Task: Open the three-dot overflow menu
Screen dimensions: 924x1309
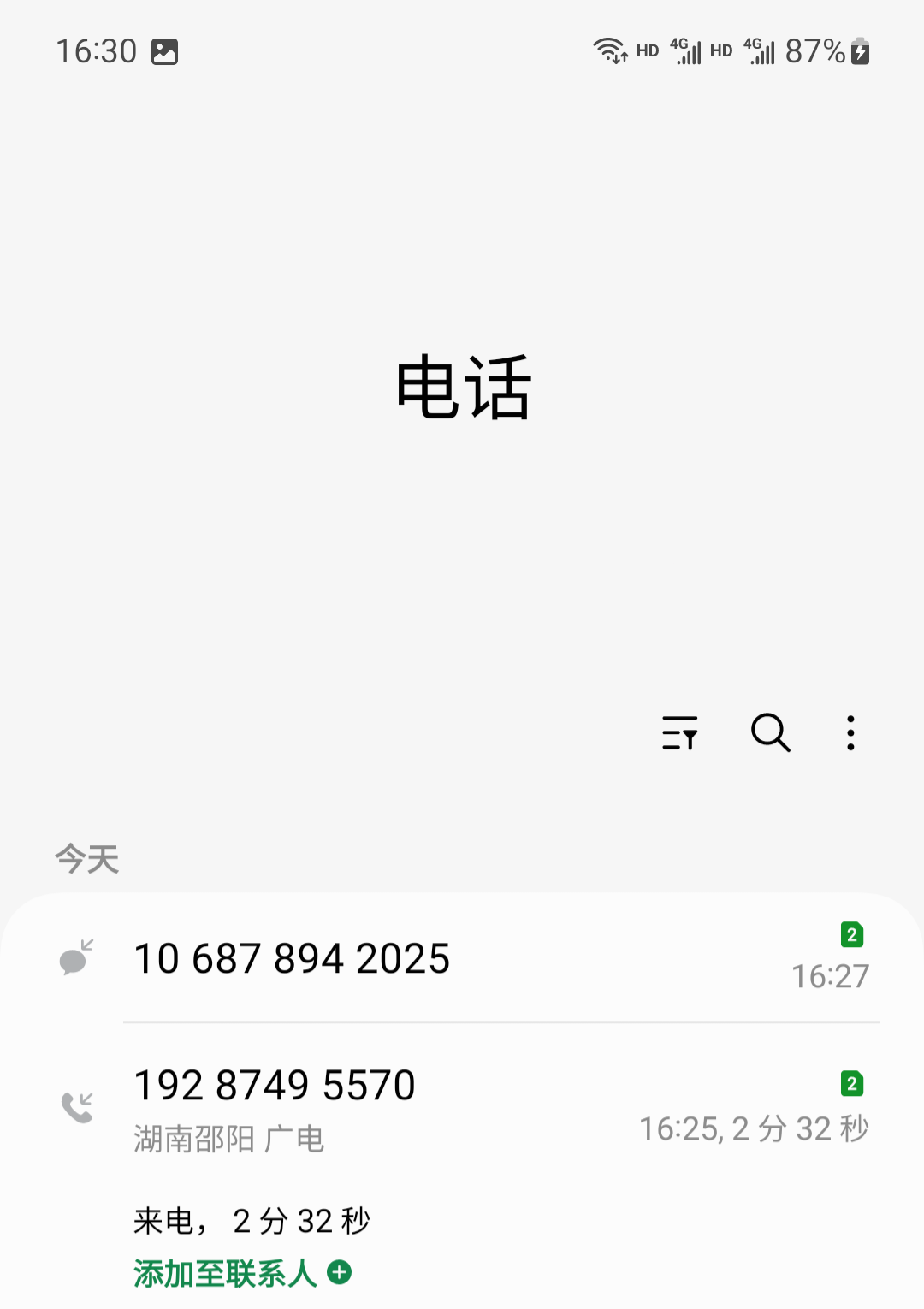Action: tap(850, 733)
